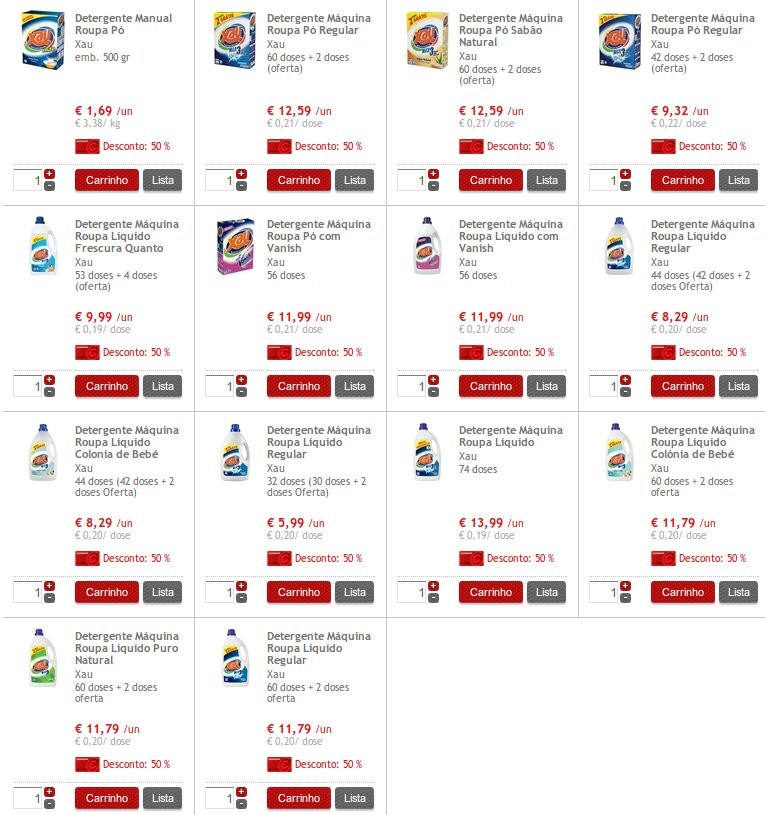Add Líquido Frescura Quanto to Carrinho
Screen dimensions: 765x815
tap(106, 386)
